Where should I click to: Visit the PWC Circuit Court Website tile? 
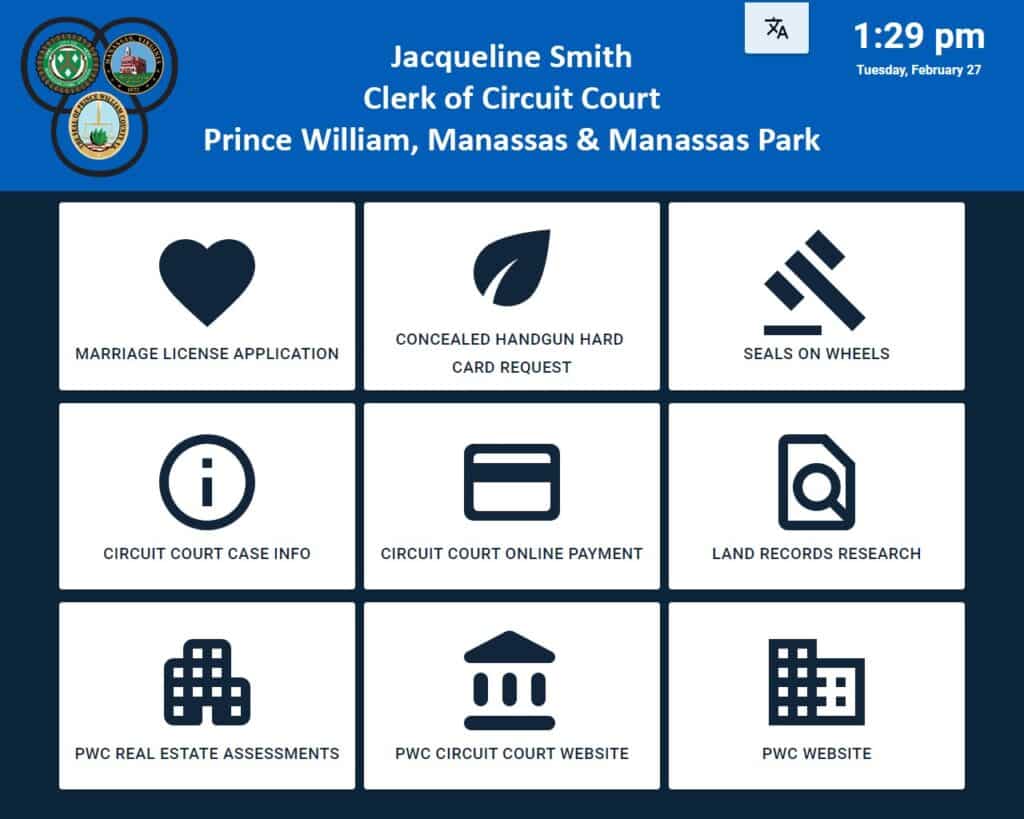(511, 695)
